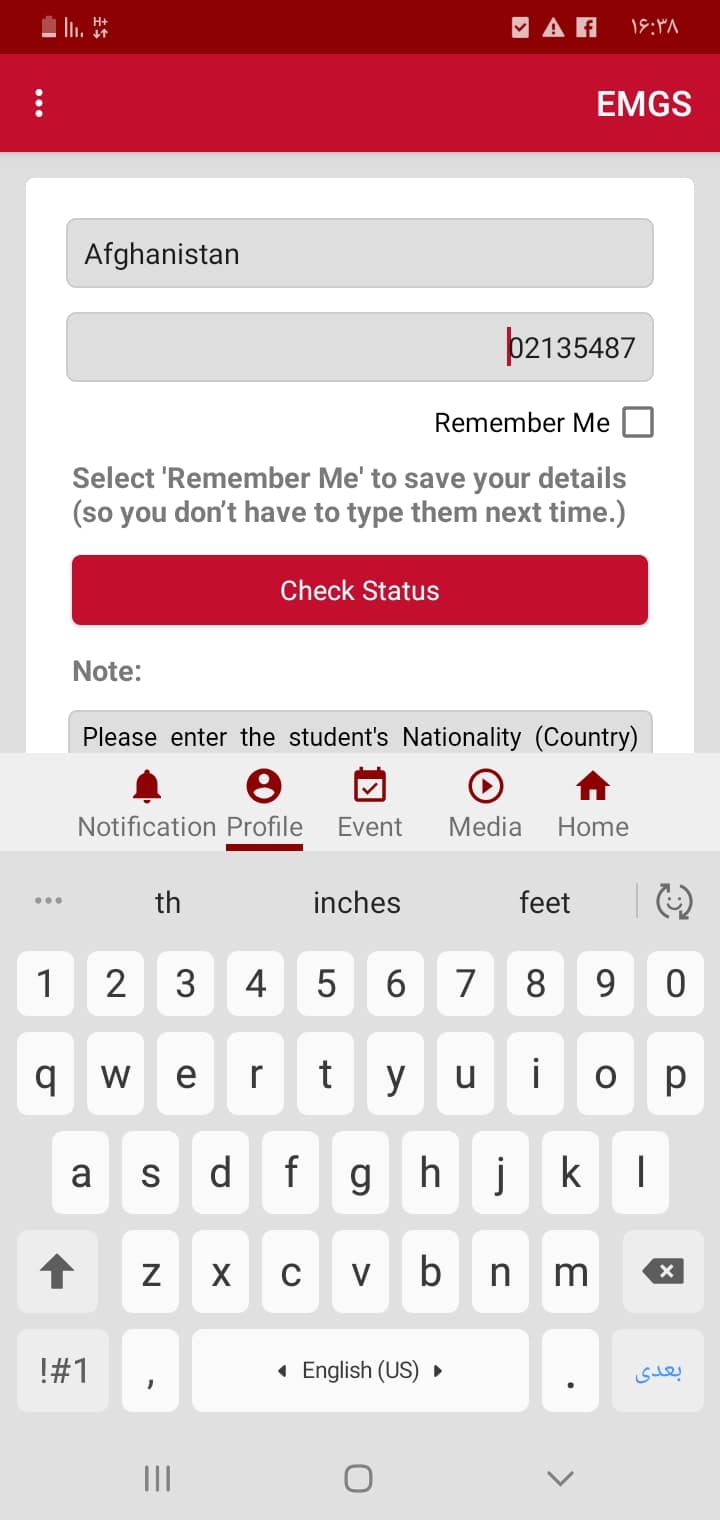Choose the "inches" keyboard suggestion
Image resolution: width=720 pixels, height=1520 pixels.
coord(357,903)
